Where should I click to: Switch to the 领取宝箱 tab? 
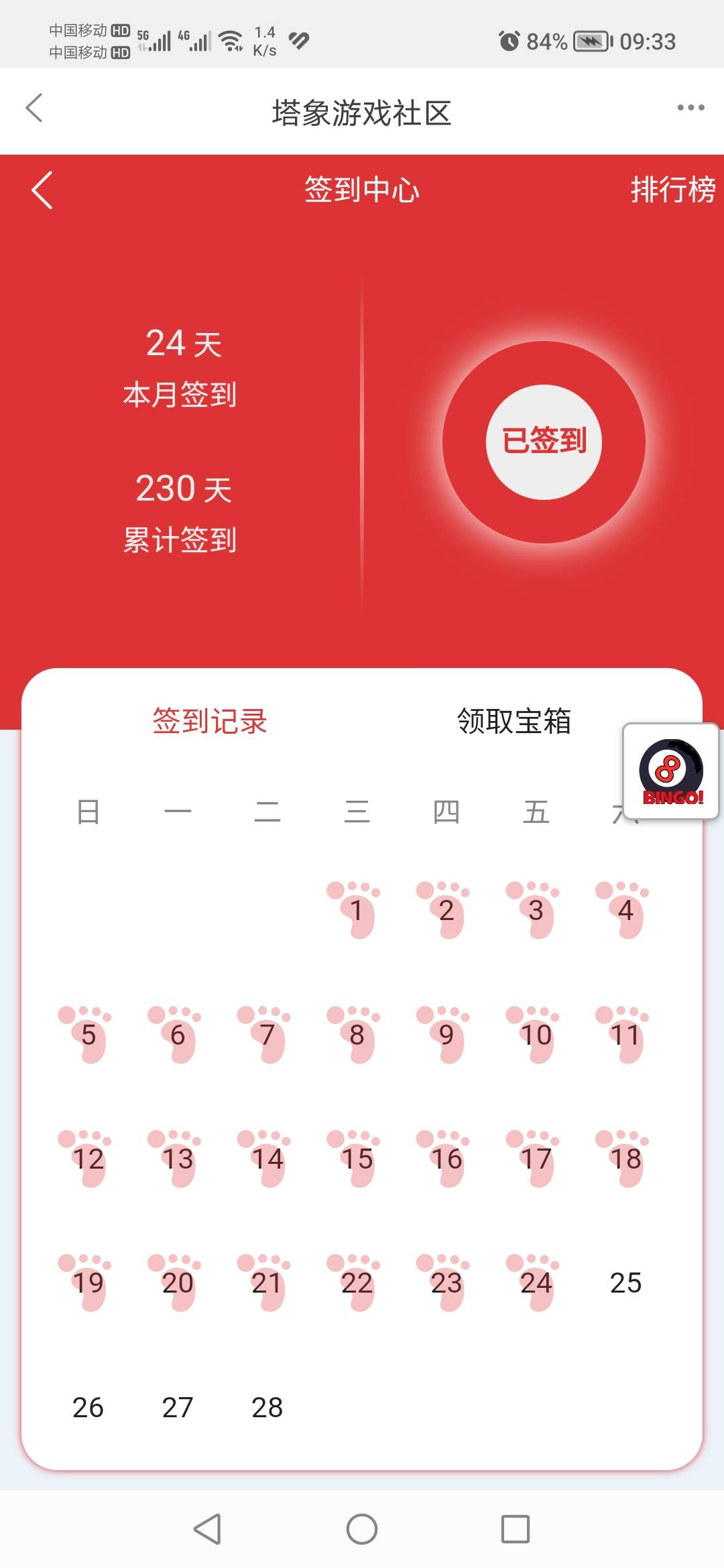point(514,721)
